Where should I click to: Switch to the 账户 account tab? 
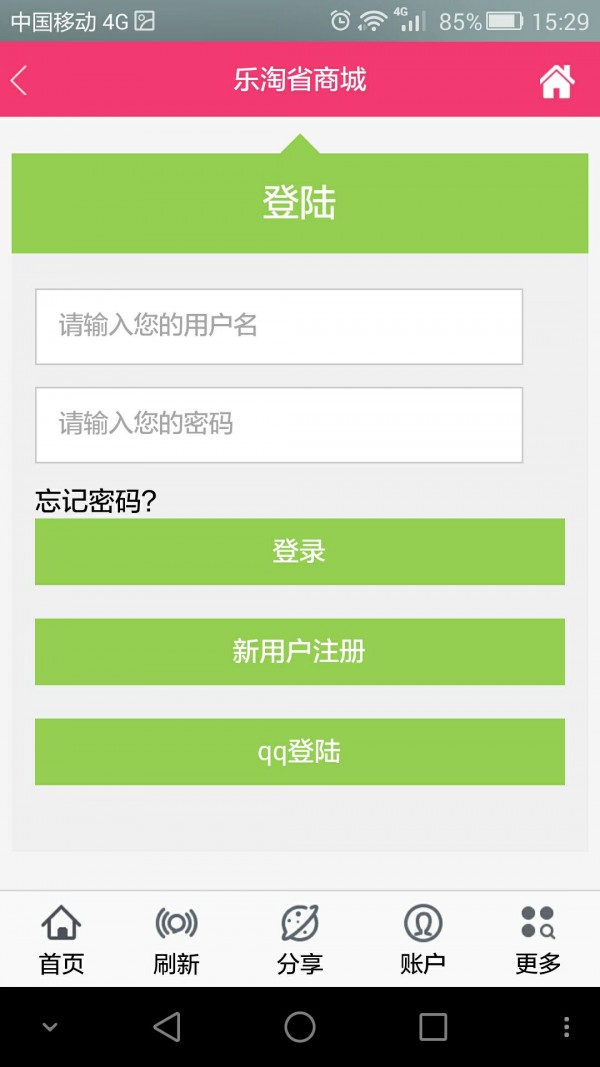pos(422,939)
